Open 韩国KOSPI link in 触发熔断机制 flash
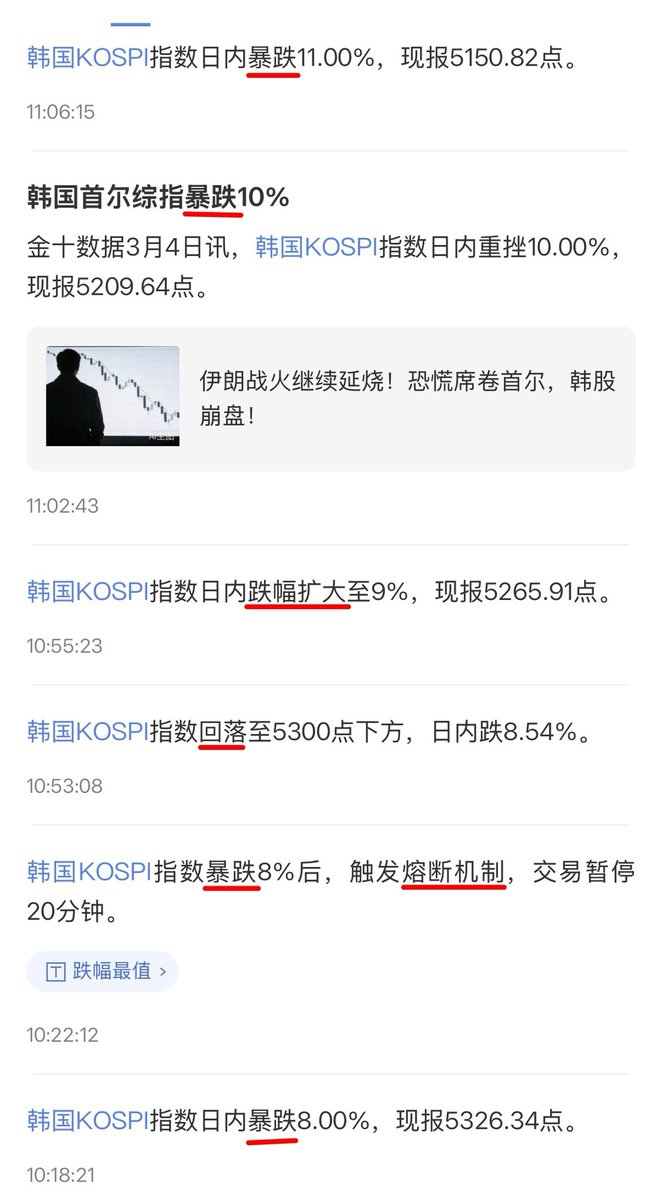Viewport: 662px width, 1200px height. (x=87, y=872)
